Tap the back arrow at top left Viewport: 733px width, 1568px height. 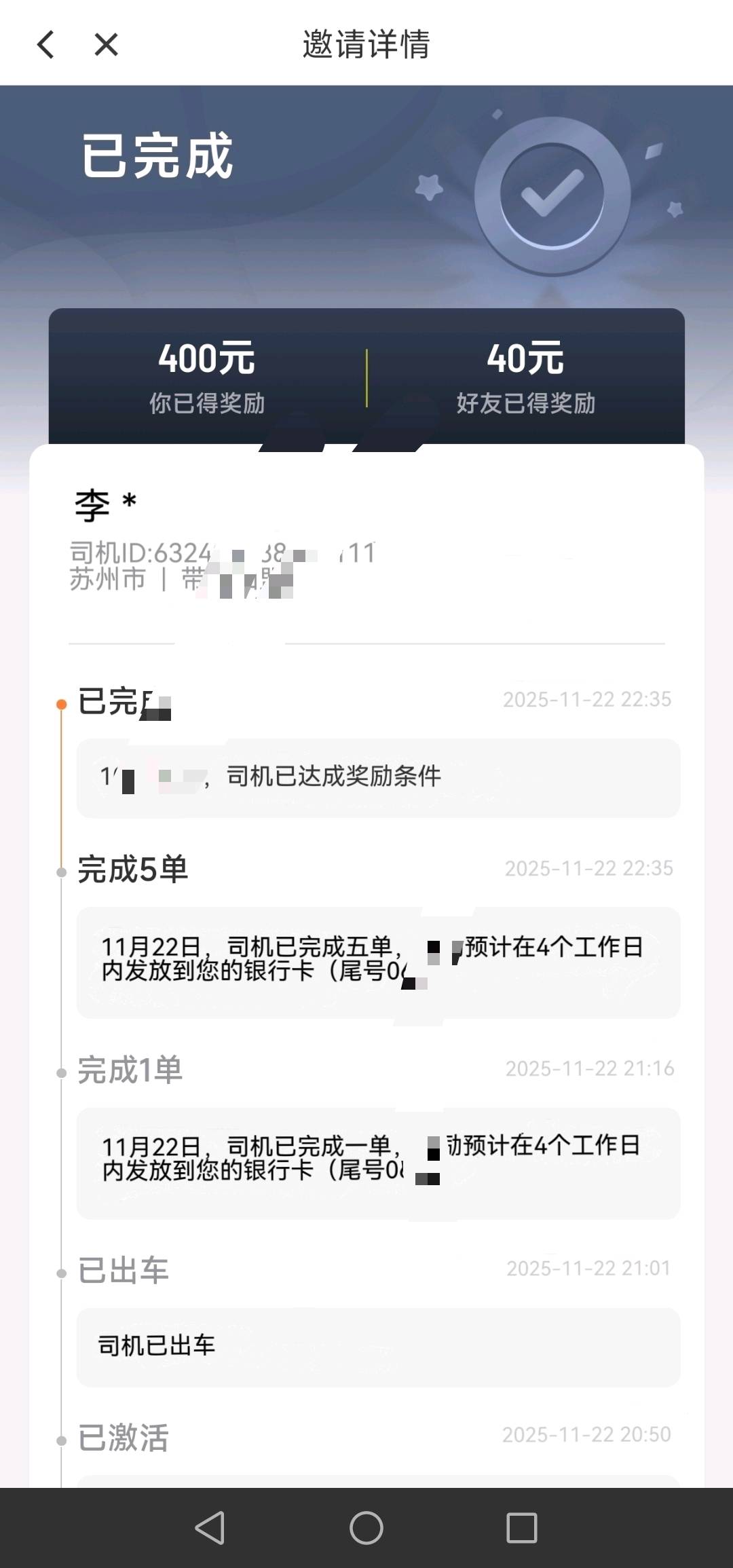46,45
